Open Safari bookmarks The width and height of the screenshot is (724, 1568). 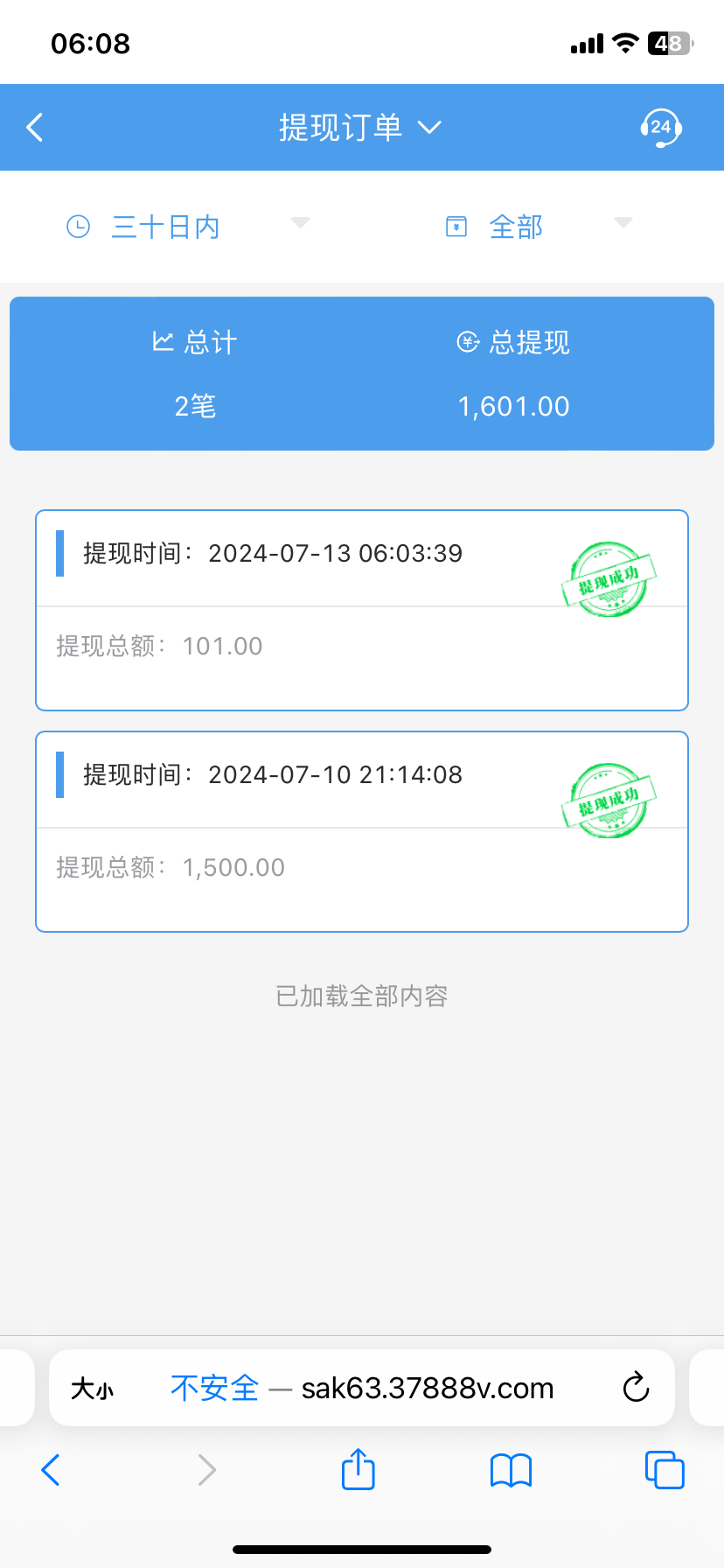[511, 1470]
